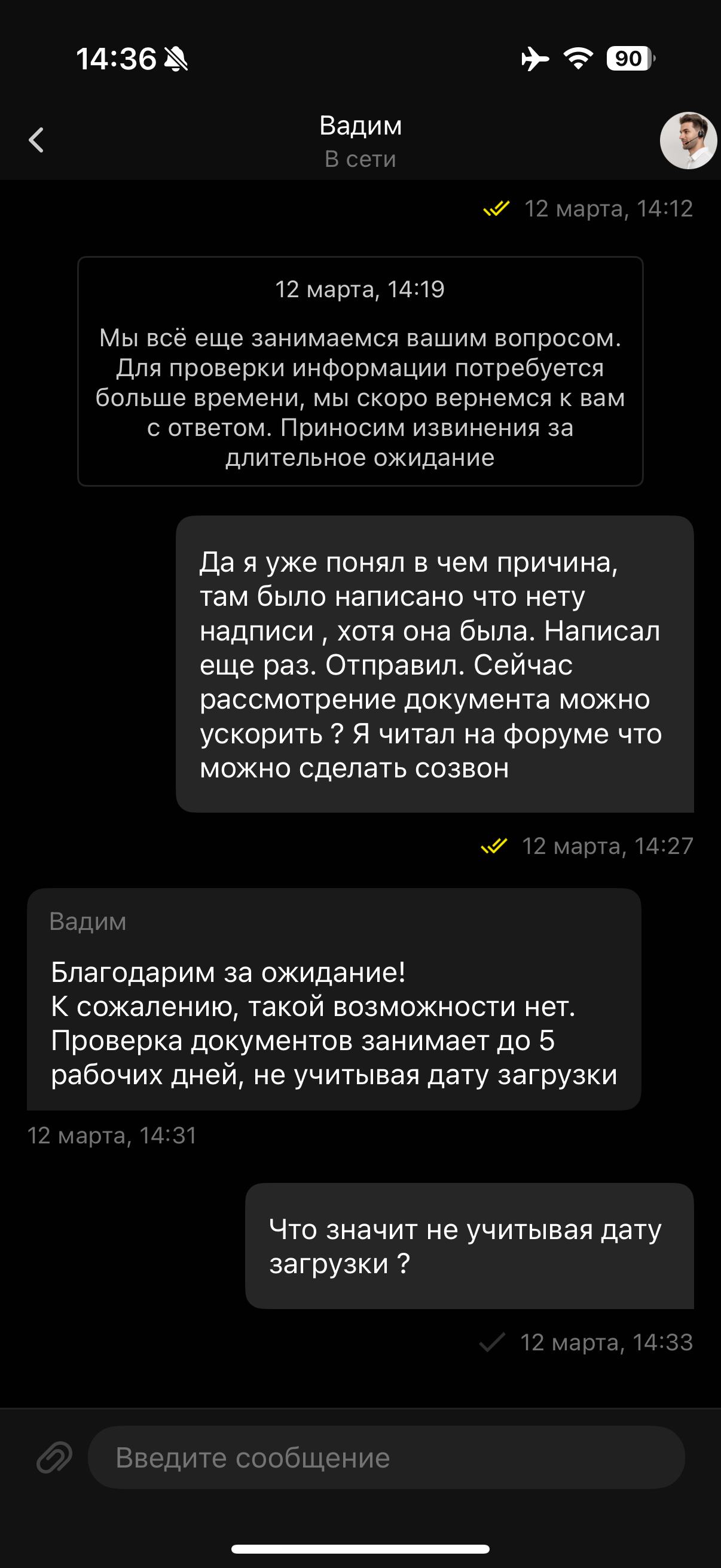Focus the Введите сообщение message field

click(386, 1458)
